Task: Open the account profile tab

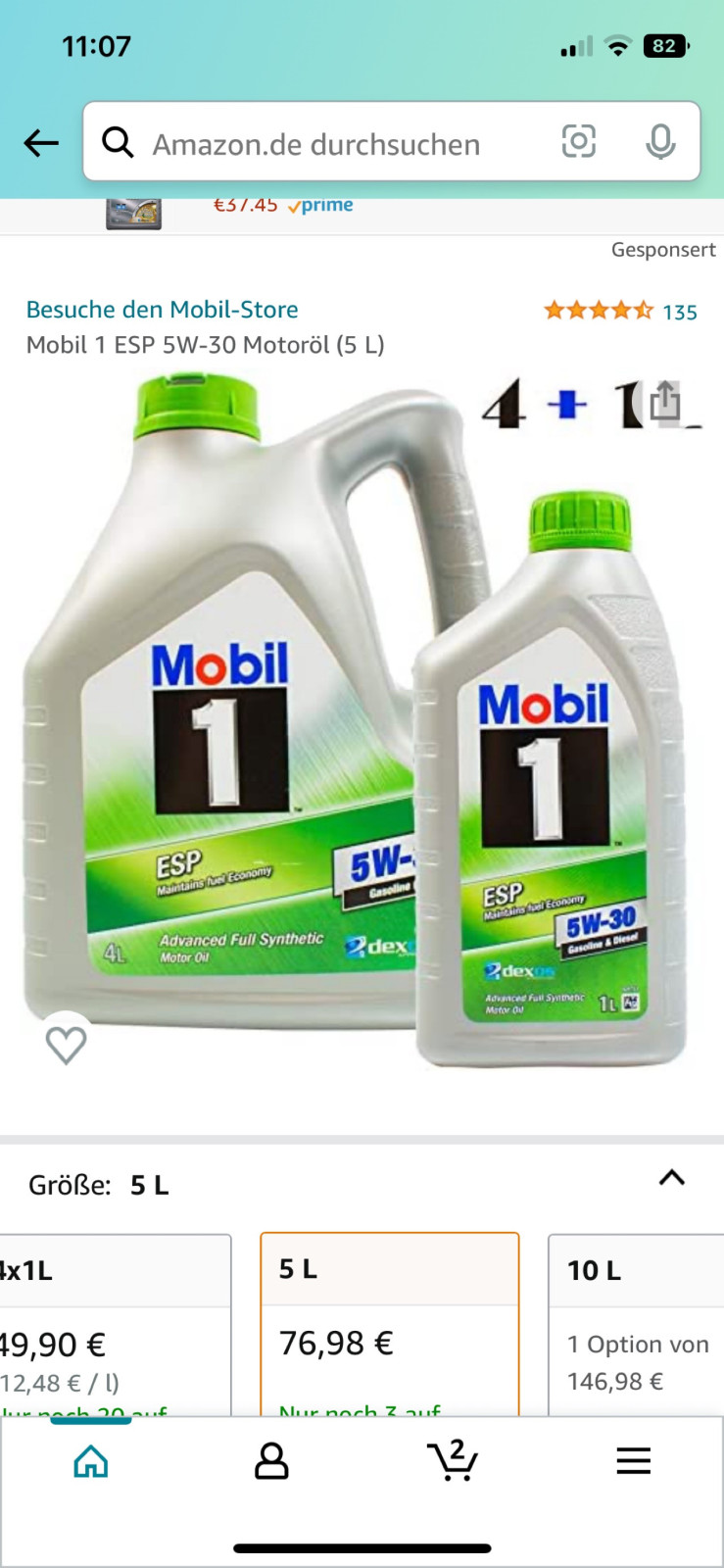Action: (271, 1461)
